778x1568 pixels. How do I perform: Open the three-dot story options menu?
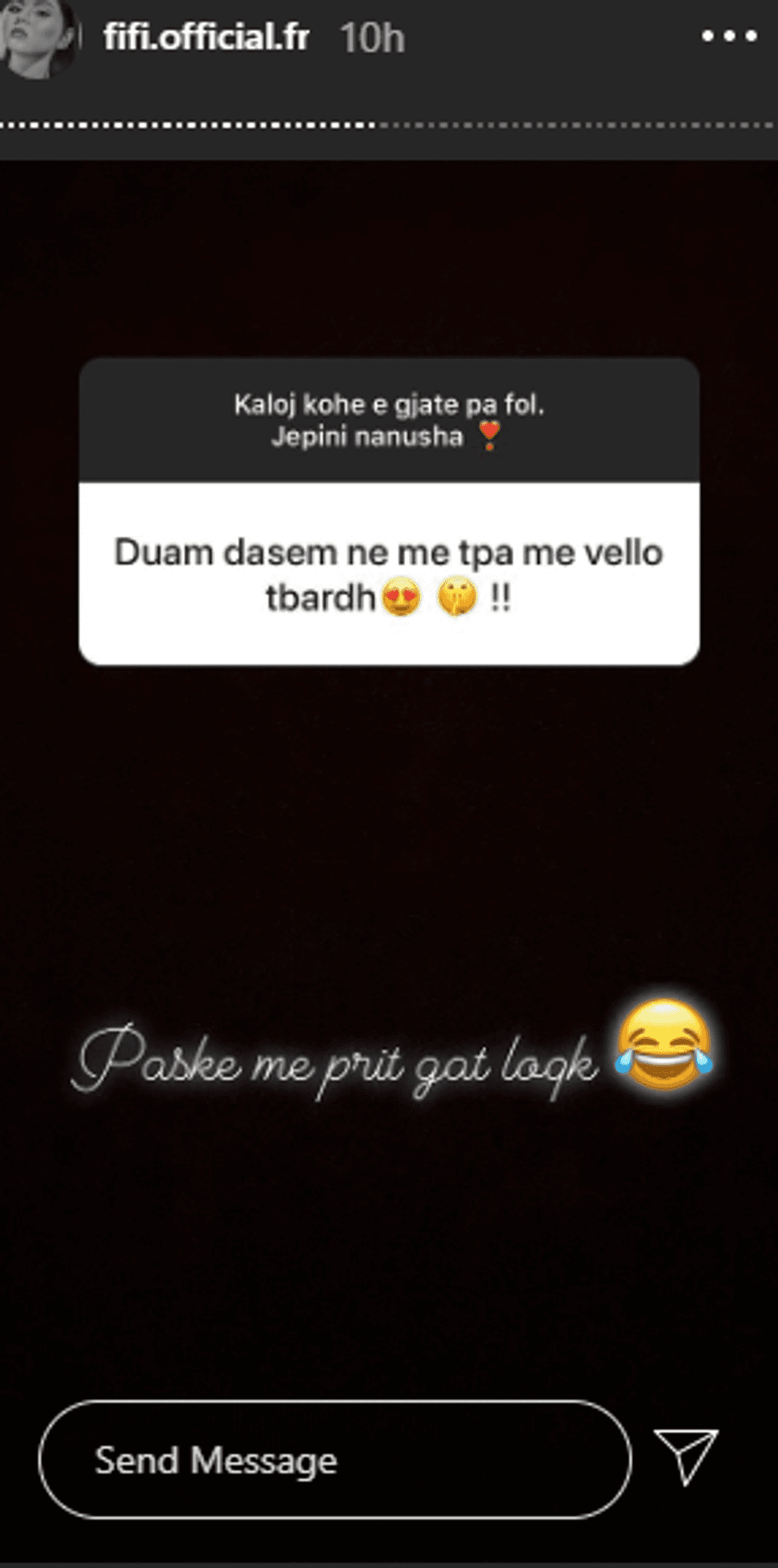click(729, 37)
